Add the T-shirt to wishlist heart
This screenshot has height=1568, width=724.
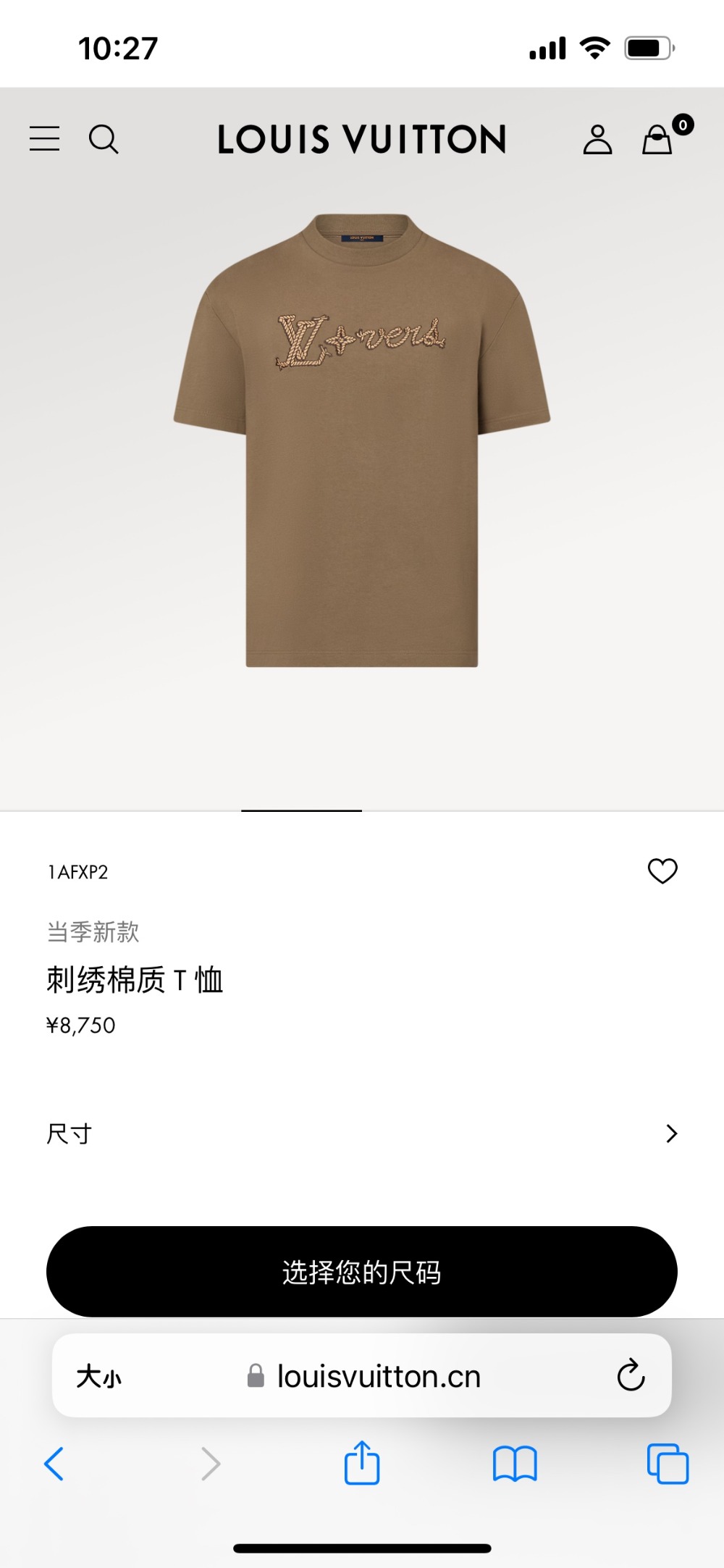pyautogui.click(x=662, y=871)
